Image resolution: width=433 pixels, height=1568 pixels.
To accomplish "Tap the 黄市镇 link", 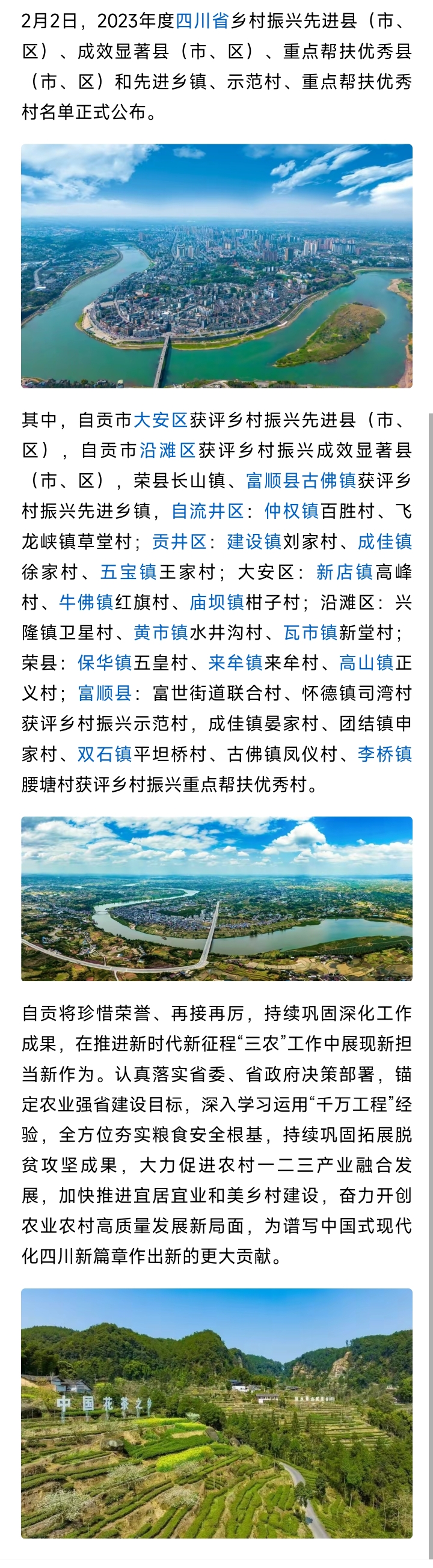I will click(161, 633).
